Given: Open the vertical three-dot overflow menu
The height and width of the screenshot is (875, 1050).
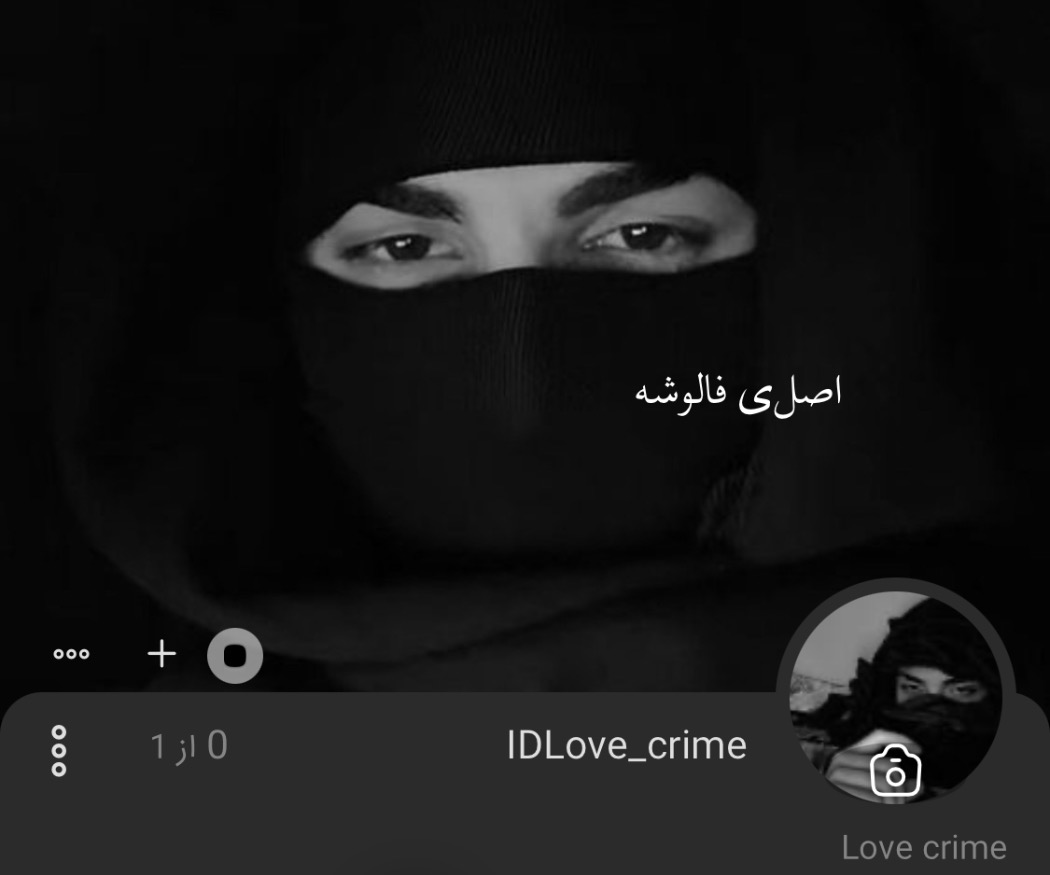Looking at the screenshot, I should 59,750.
